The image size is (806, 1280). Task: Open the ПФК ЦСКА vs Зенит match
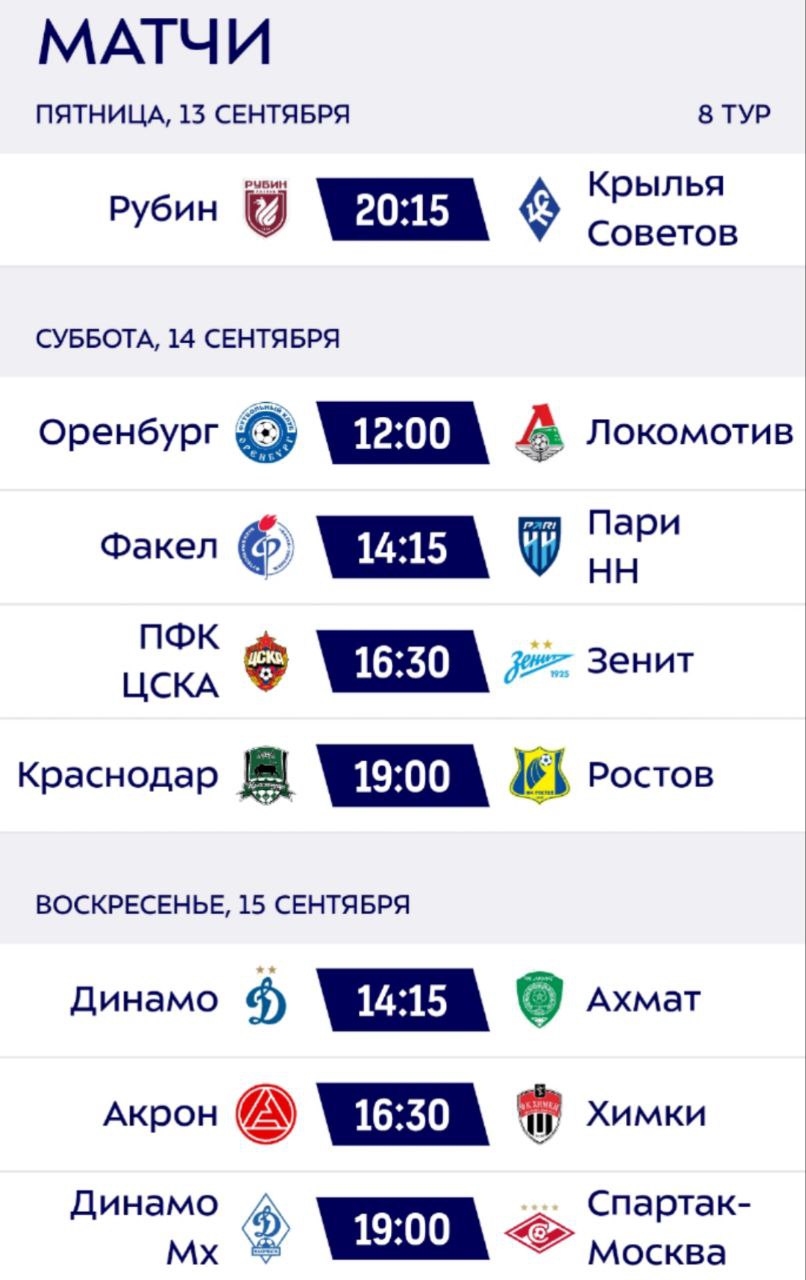click(402, 662)
